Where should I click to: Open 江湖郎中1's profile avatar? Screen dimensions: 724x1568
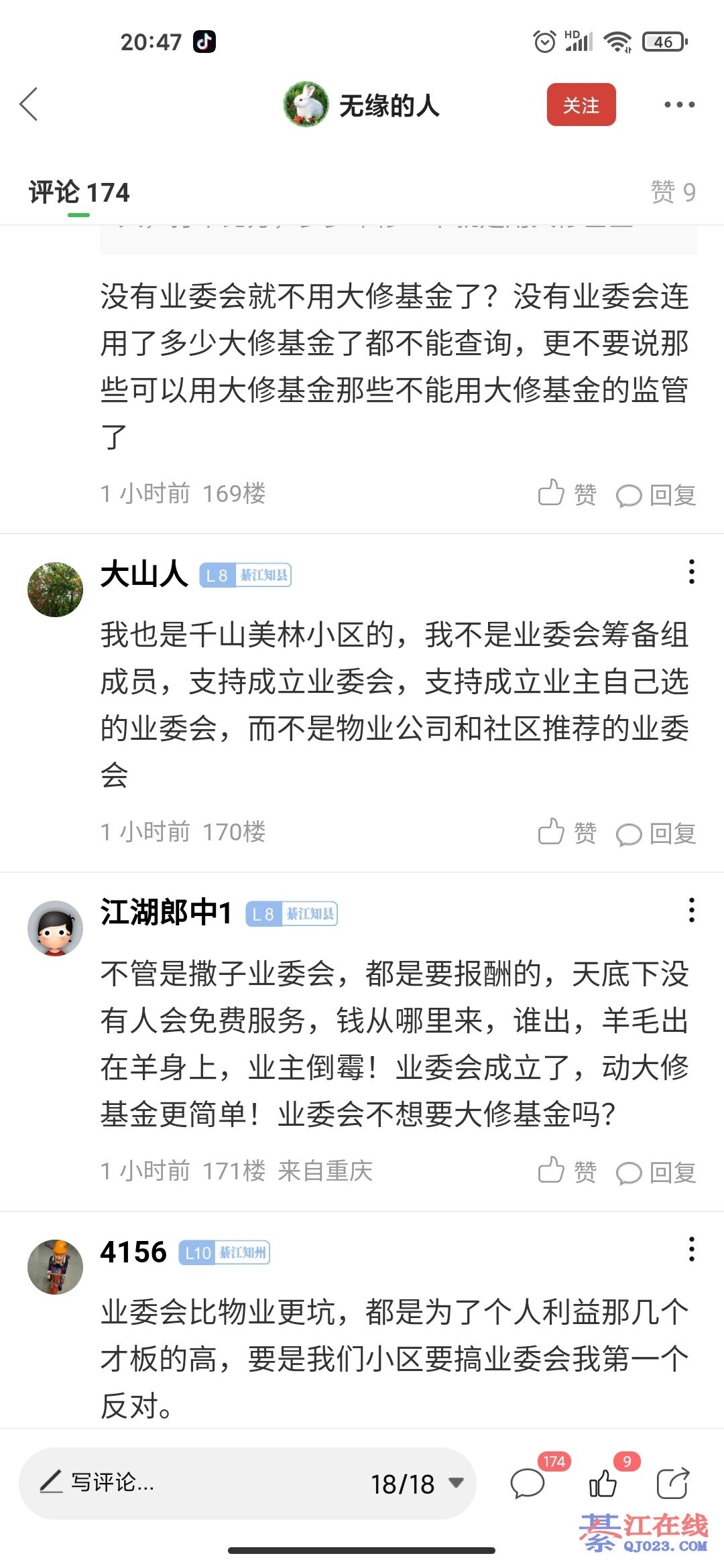point(55,928)
